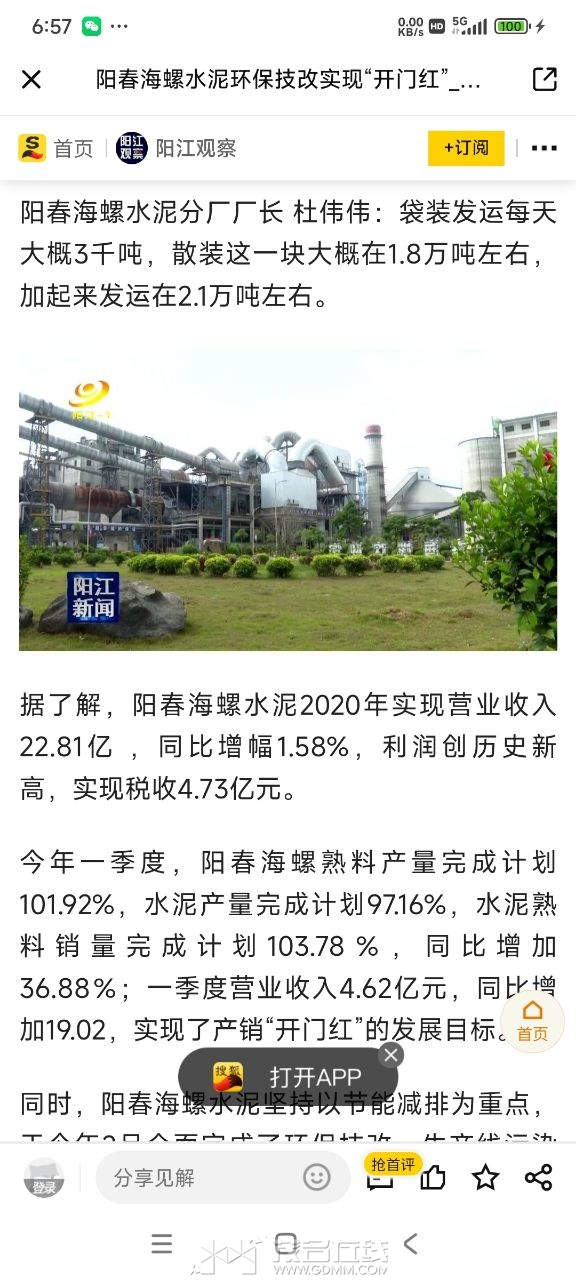Favorite the article with the star icon

point(486,1177)
